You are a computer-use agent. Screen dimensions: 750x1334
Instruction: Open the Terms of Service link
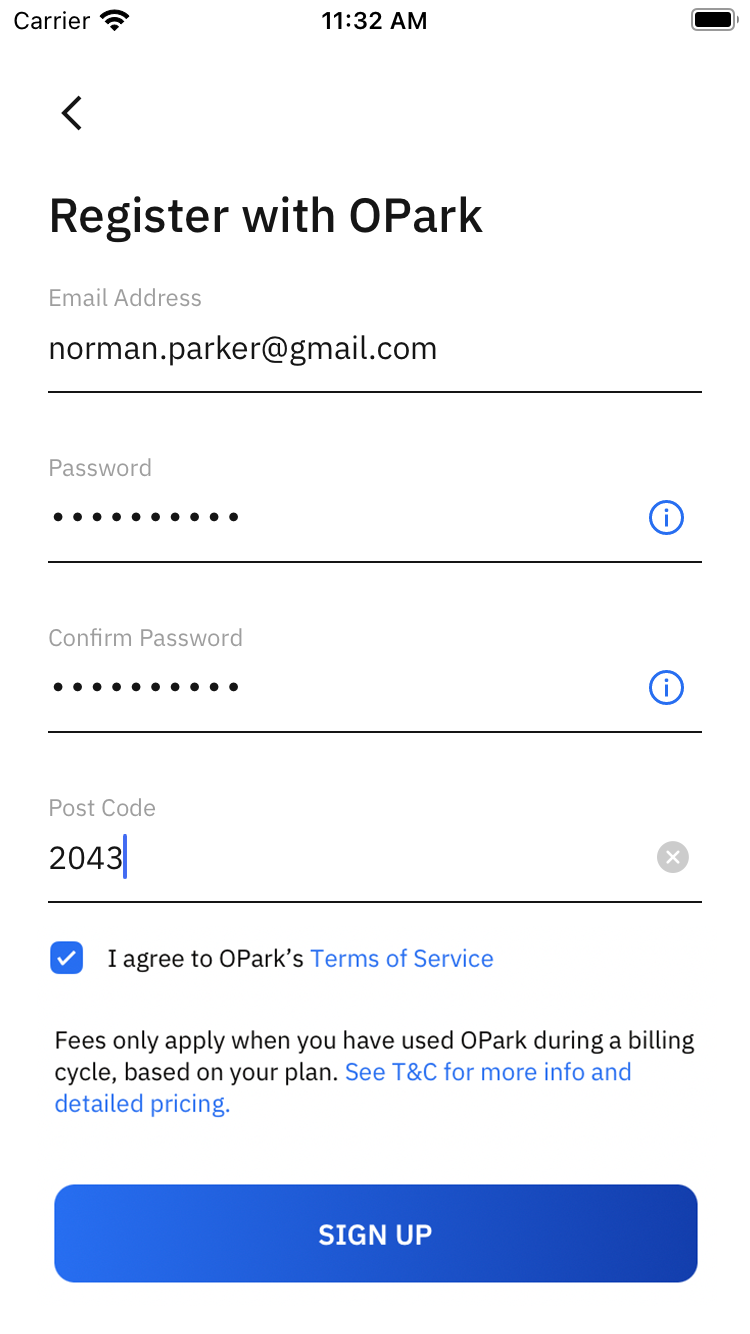click(x=402, y=958)
